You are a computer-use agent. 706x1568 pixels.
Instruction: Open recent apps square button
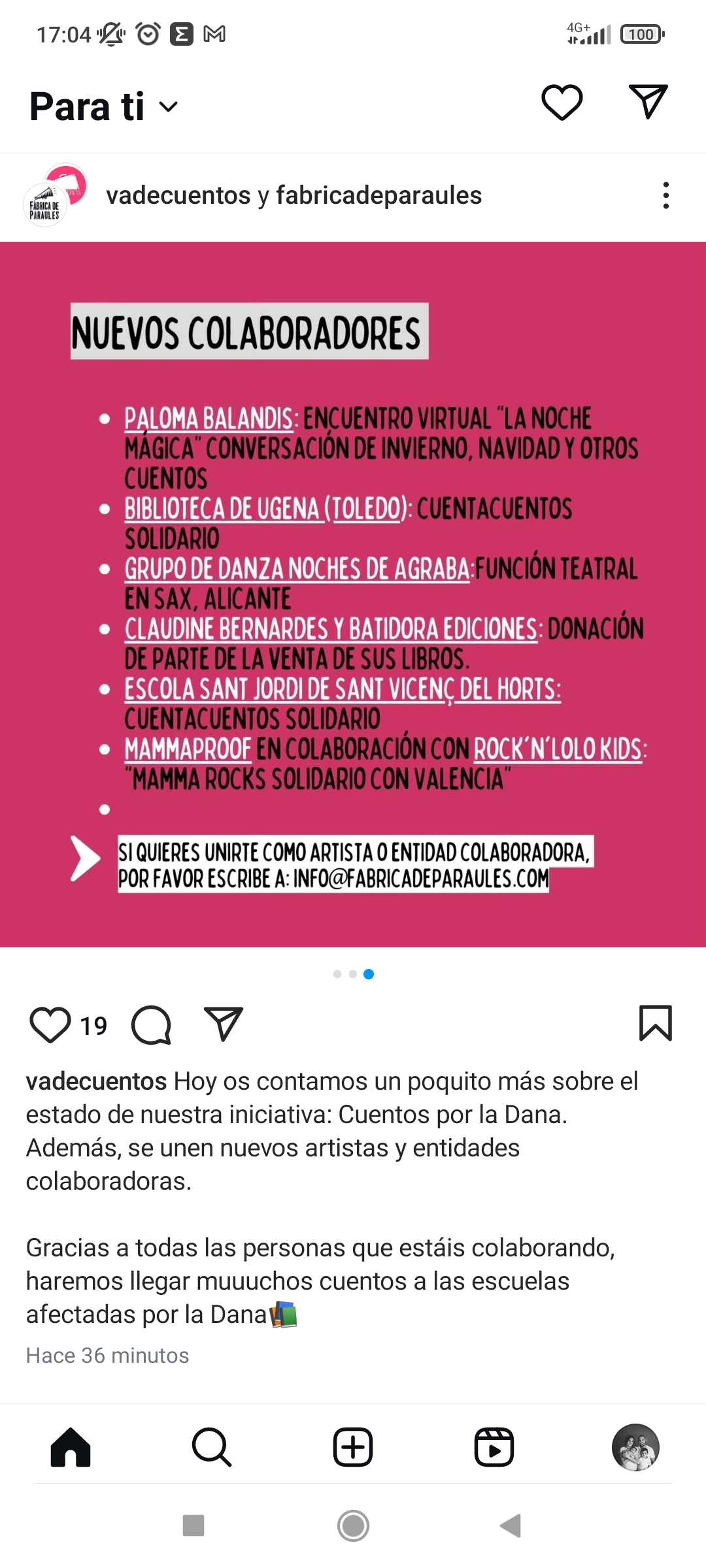point(193,1526)
